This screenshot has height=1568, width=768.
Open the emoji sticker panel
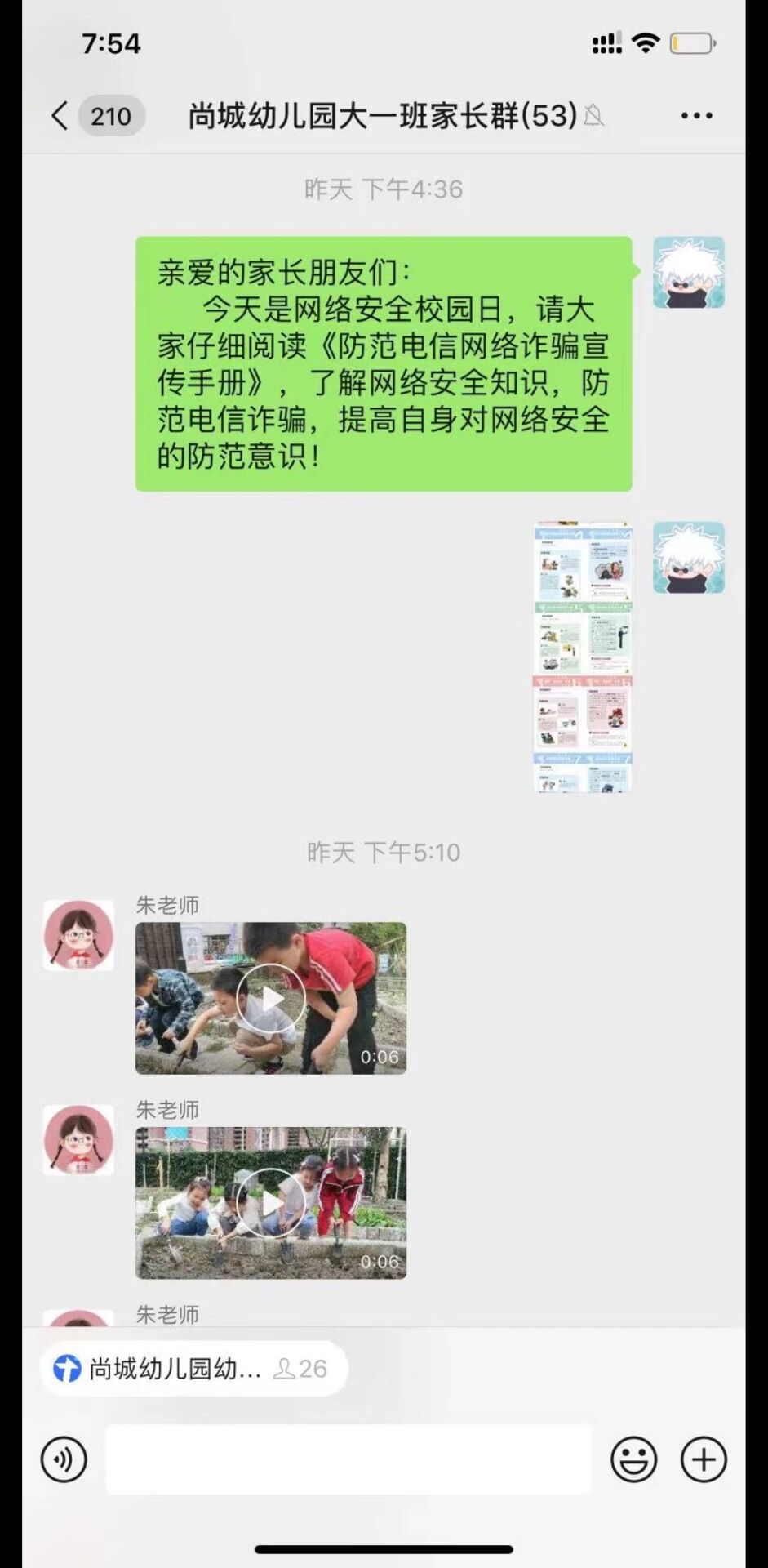[x=633, y=1459]
